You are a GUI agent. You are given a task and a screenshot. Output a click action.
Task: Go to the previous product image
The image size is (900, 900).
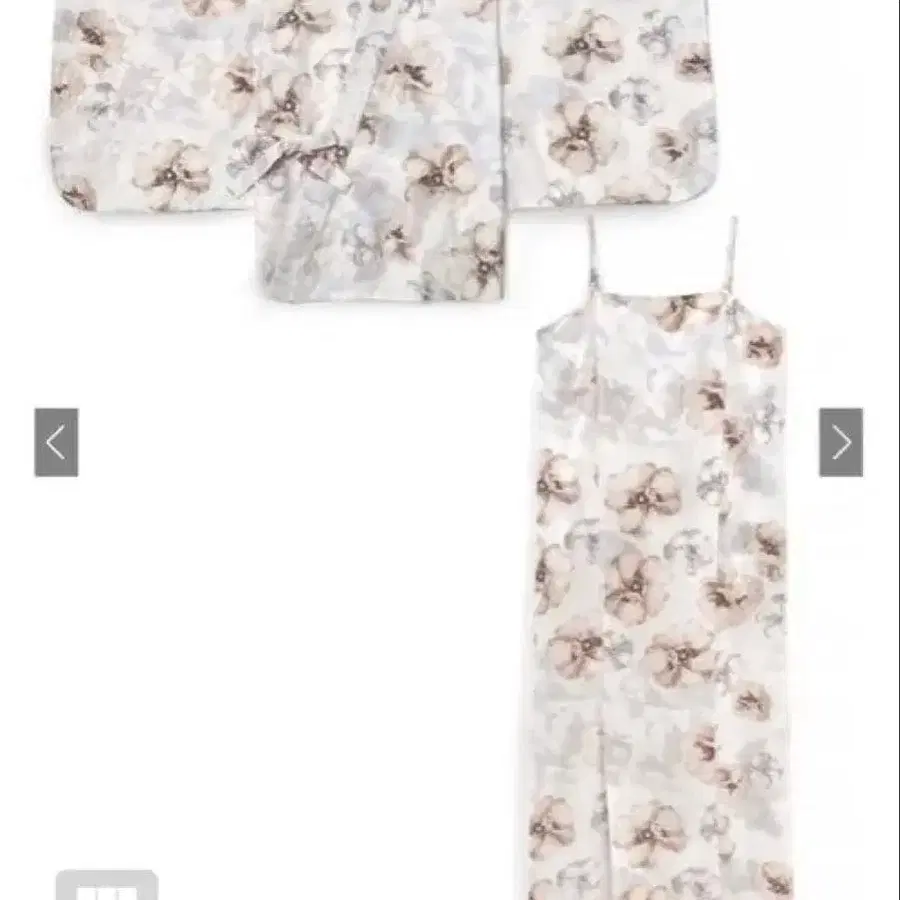[x=56, y=442]
